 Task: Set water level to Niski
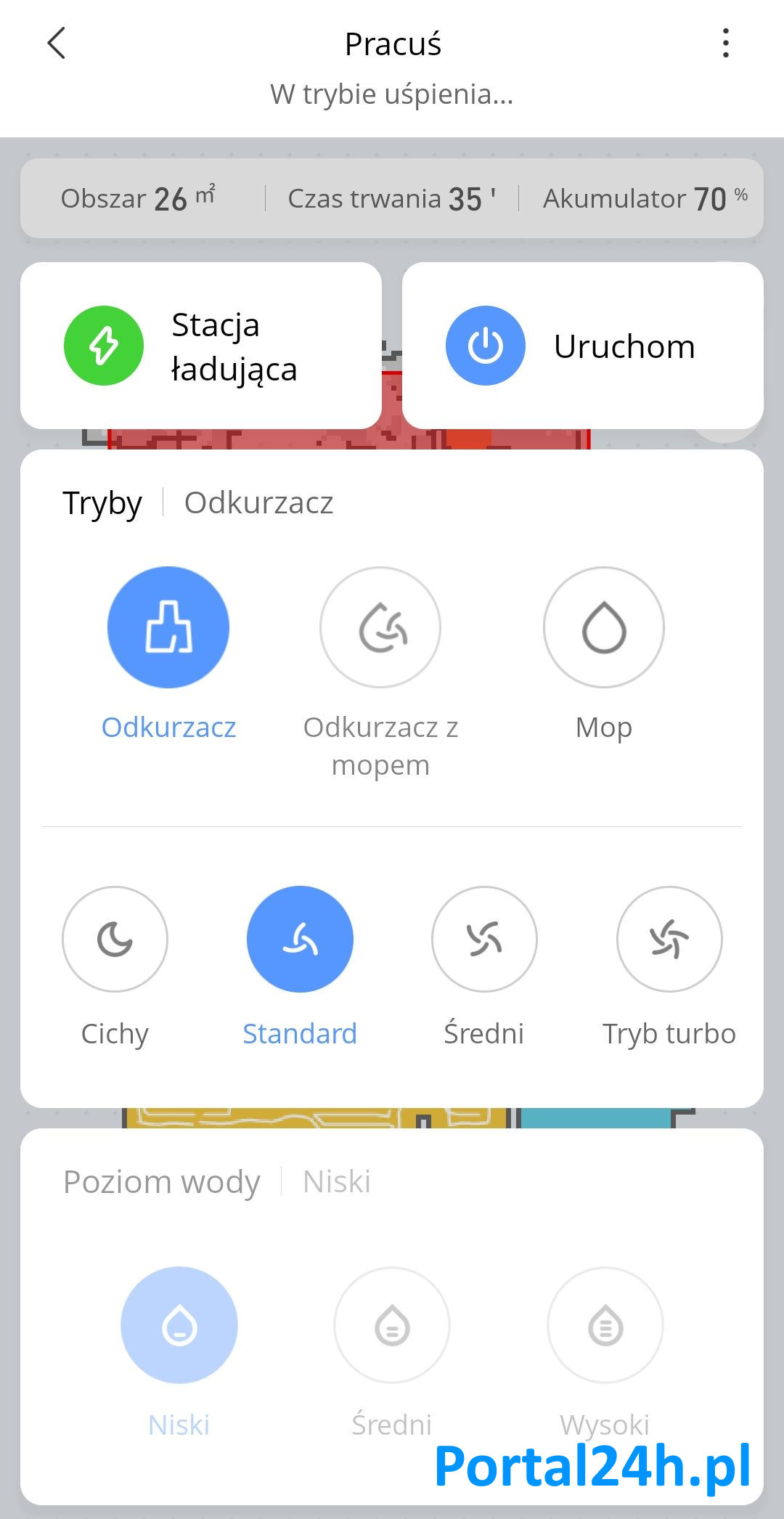(x=179, y=1325)
